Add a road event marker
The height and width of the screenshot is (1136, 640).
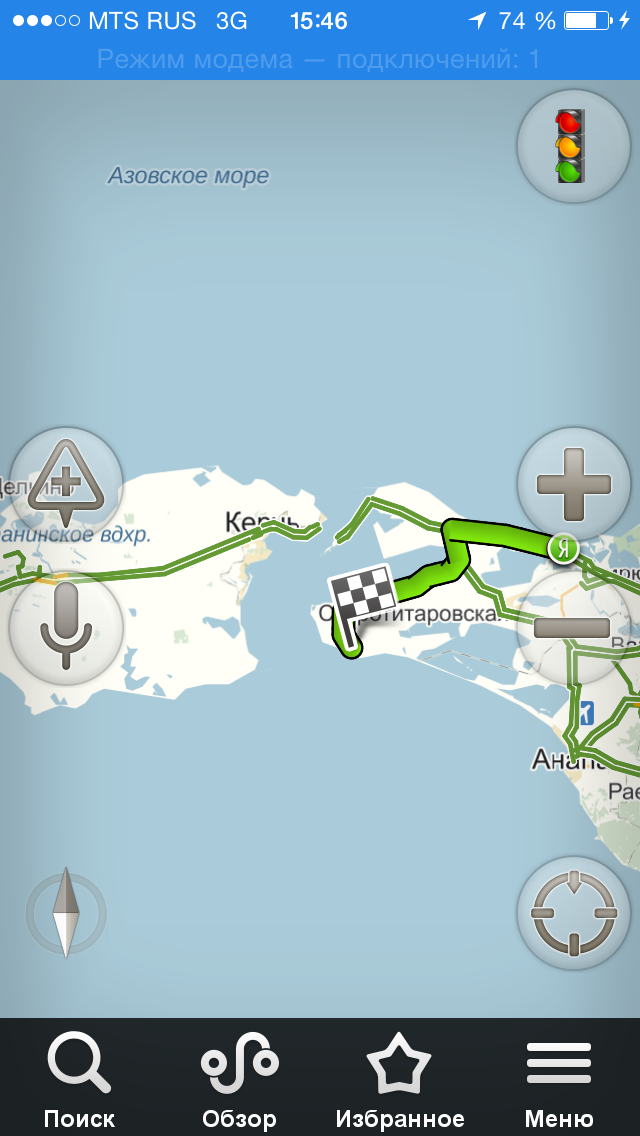coord(66,484)
